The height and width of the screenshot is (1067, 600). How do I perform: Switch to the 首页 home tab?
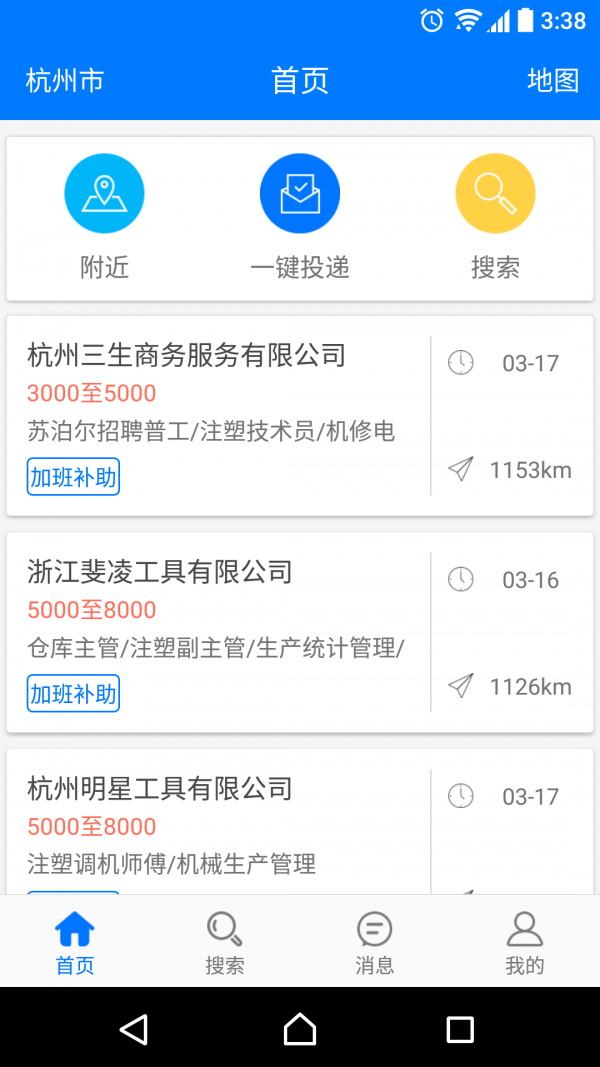pos(75,942)
